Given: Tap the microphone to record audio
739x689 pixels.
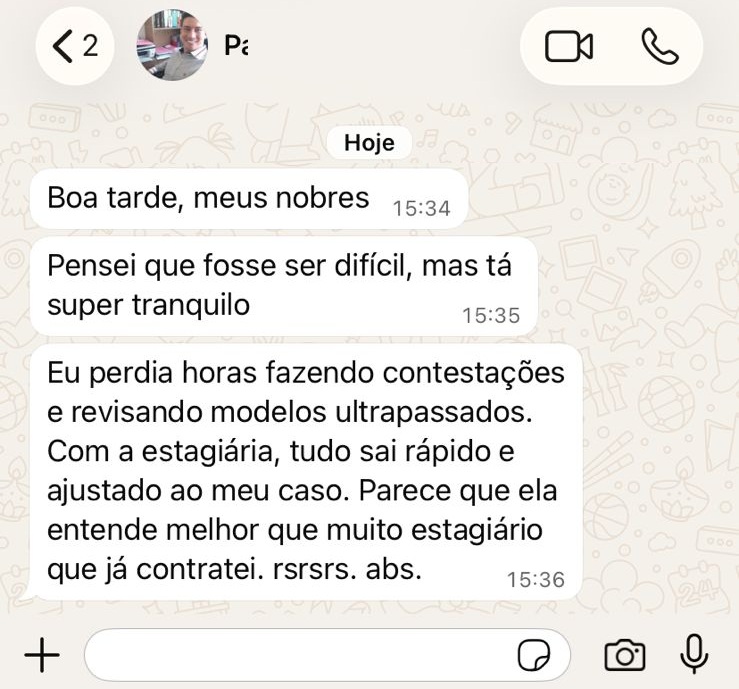Looking at the screenshot, I should pyautogui.click(x=693, y=655).
